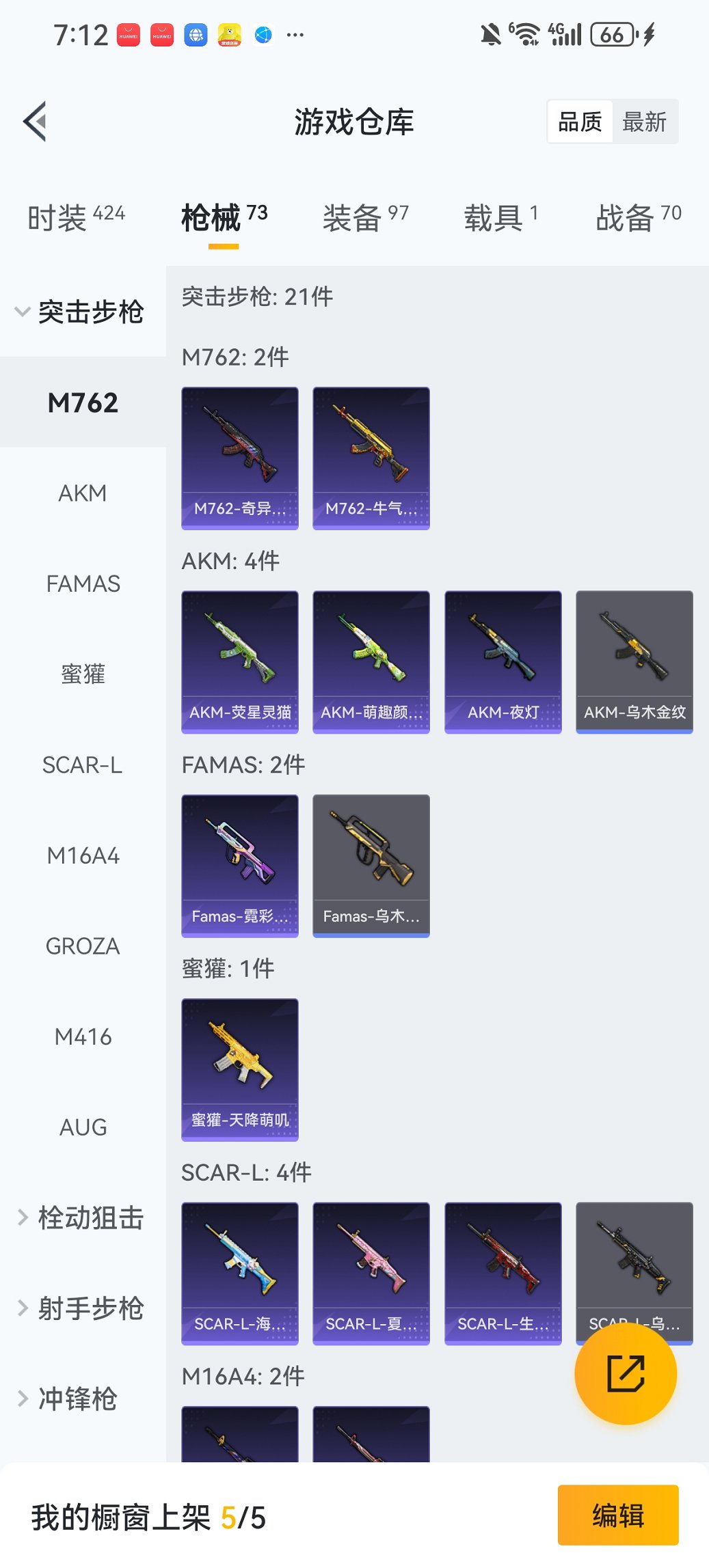709x1568 pixels.
Task: Expand the 栓动狙击 category
Action: [x=82, y=1218]
